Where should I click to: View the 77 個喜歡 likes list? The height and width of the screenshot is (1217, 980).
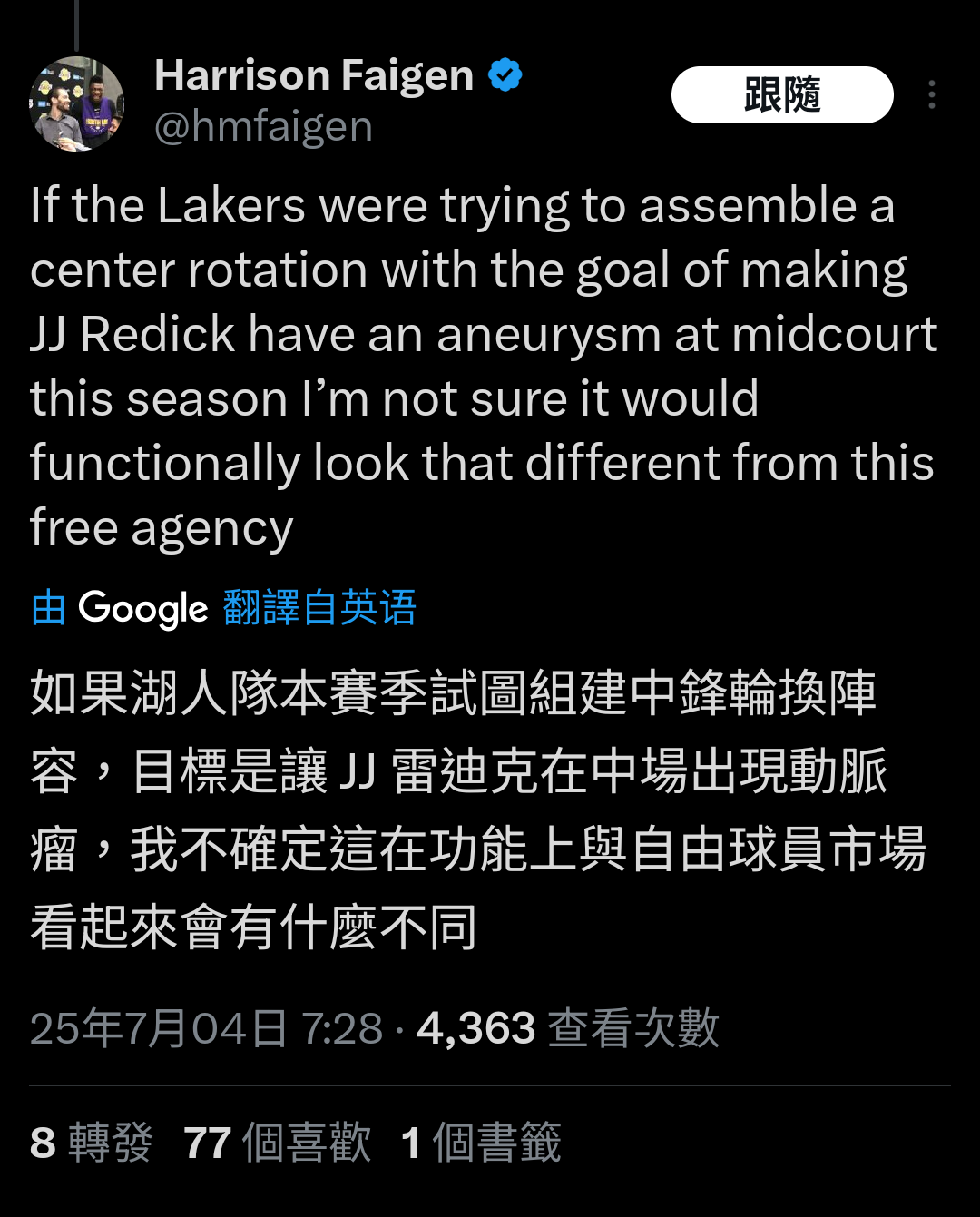277,1142
